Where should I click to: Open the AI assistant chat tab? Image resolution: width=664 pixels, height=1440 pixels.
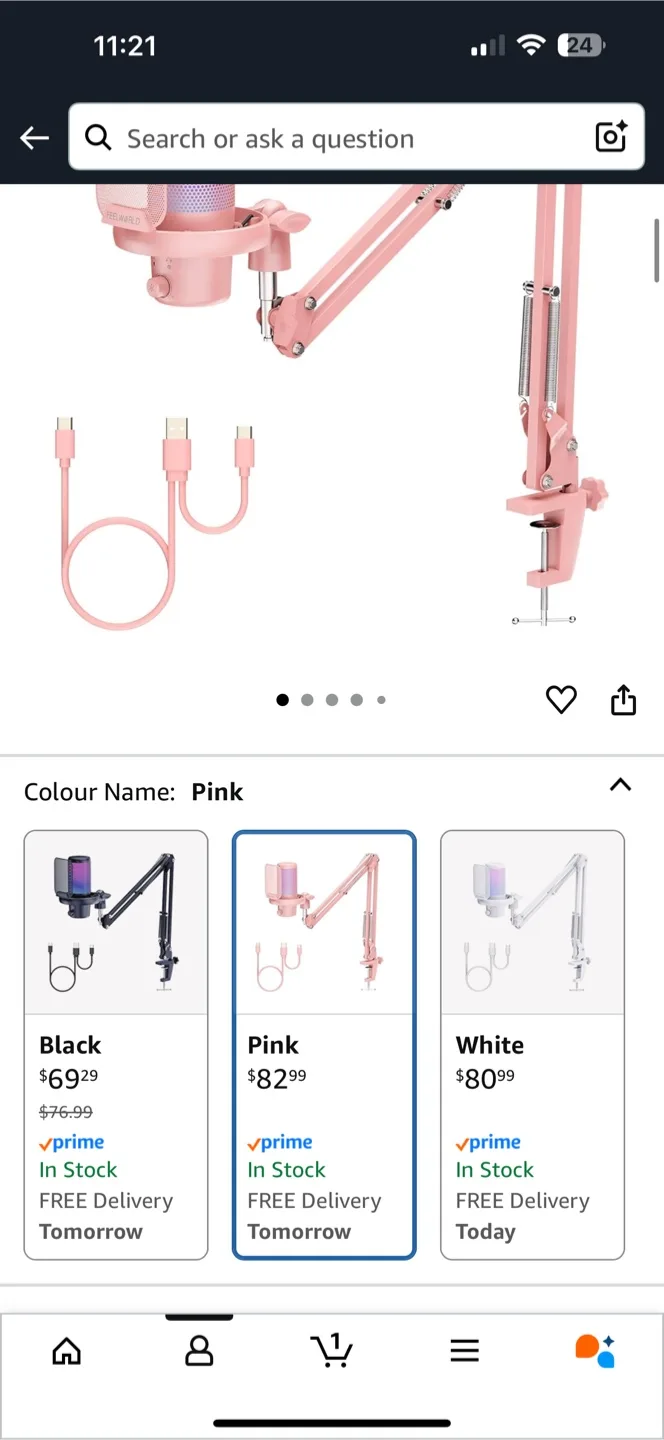595,1352
